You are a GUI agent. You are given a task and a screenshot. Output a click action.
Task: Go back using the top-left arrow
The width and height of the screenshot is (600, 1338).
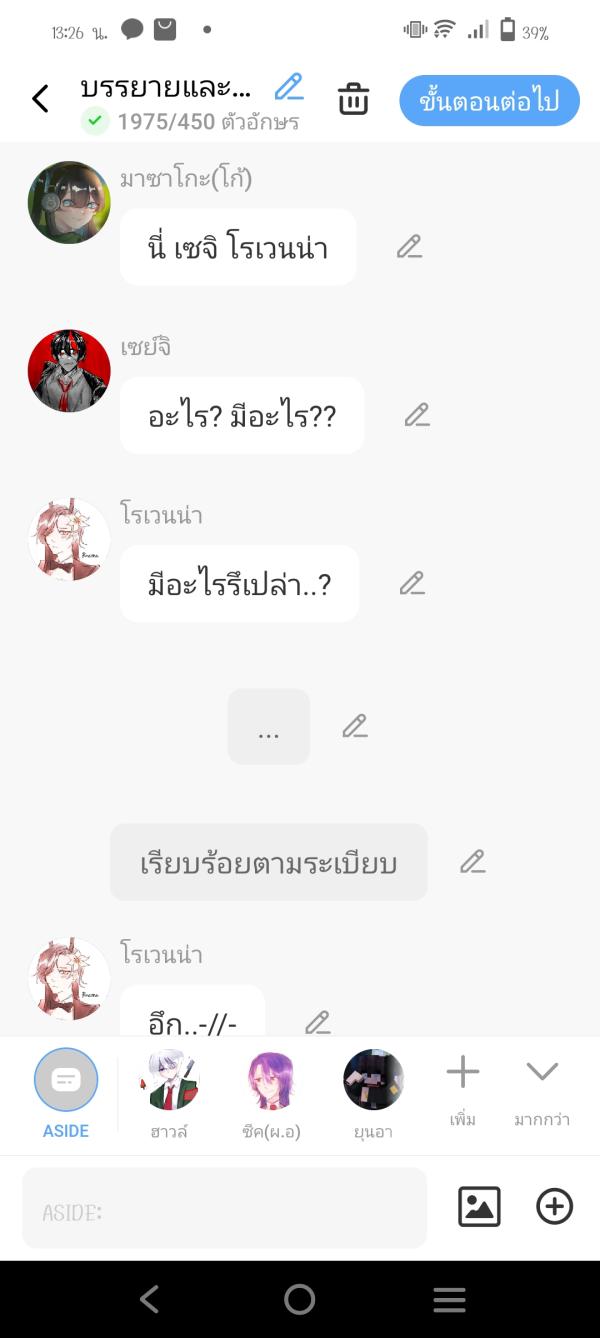[40, 99]
